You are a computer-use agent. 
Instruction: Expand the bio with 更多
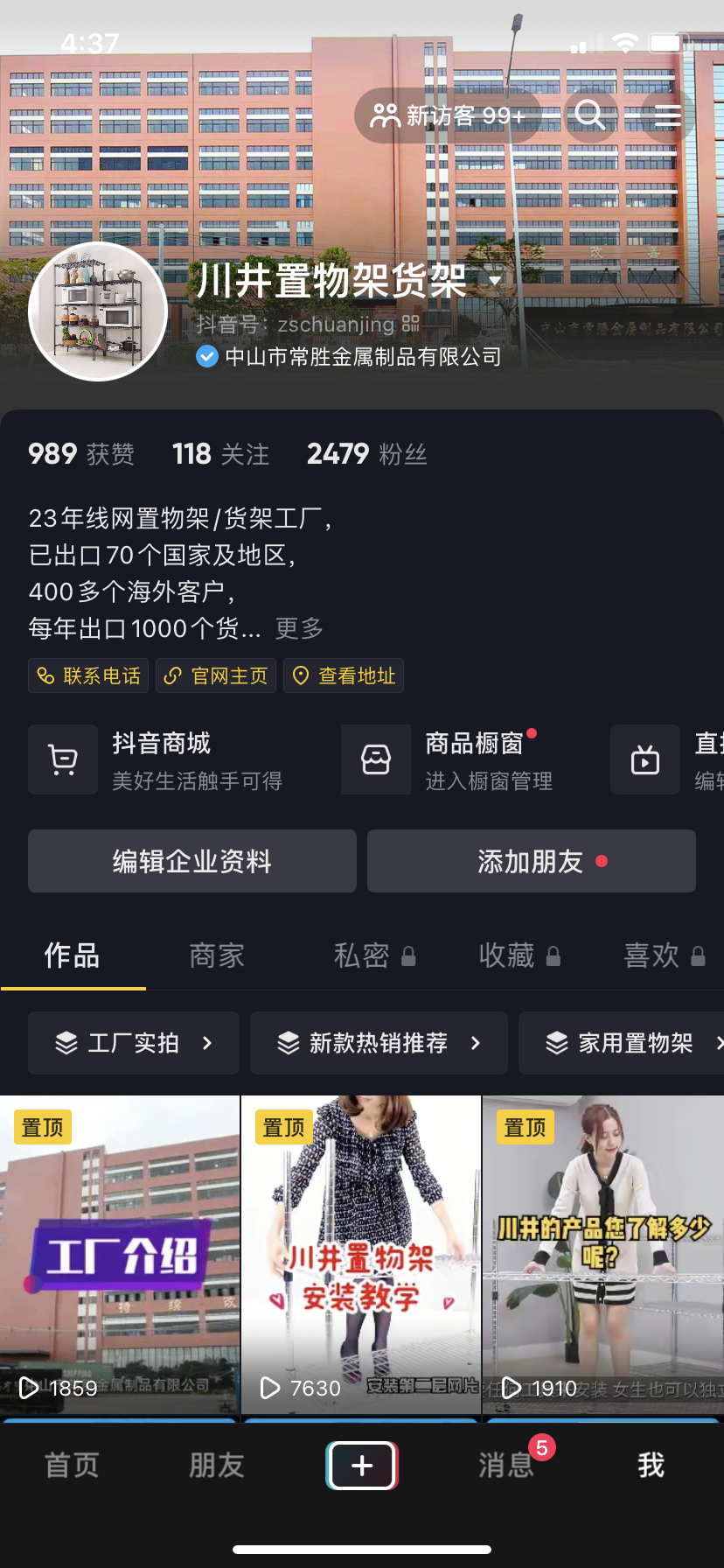pyautogui.click(x=299, y=628)
